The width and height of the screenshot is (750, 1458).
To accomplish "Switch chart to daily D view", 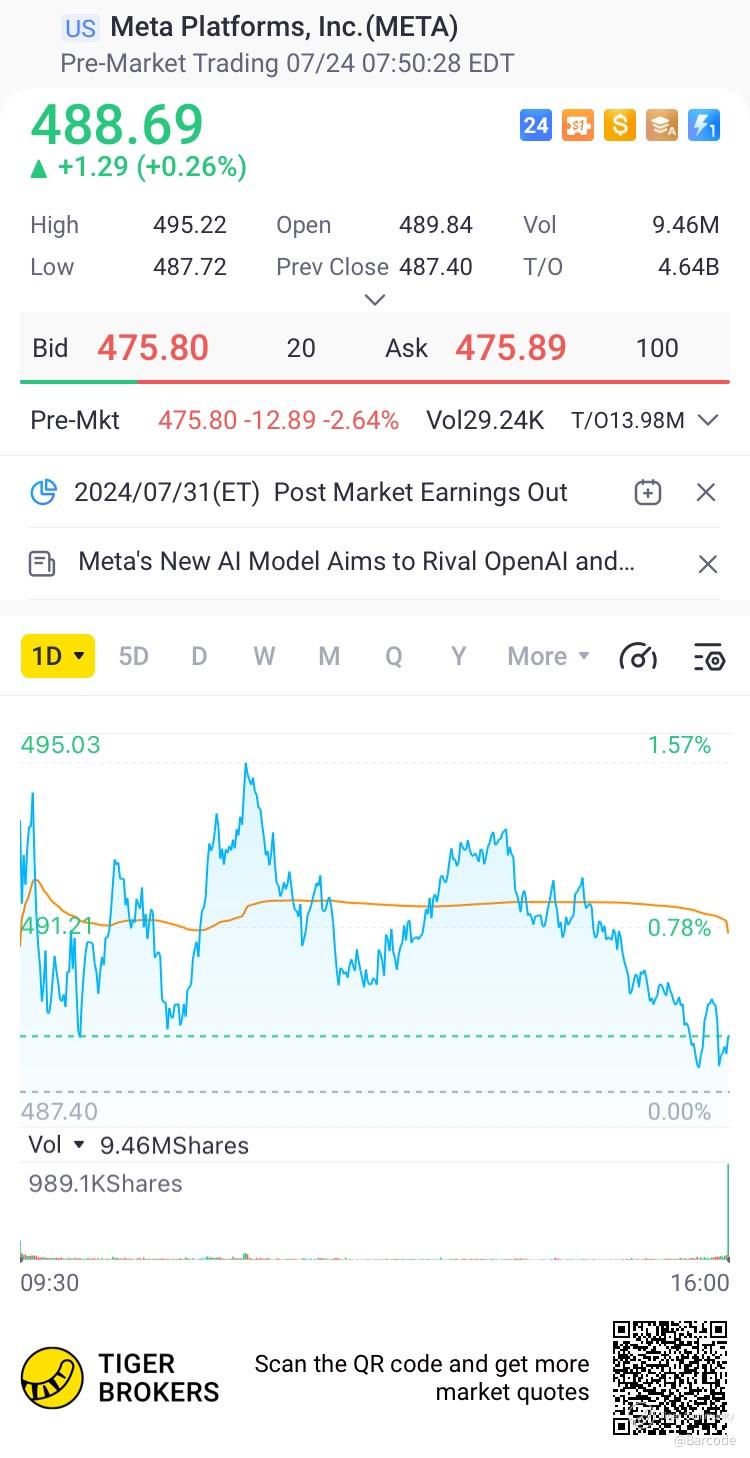I will 199,656.
